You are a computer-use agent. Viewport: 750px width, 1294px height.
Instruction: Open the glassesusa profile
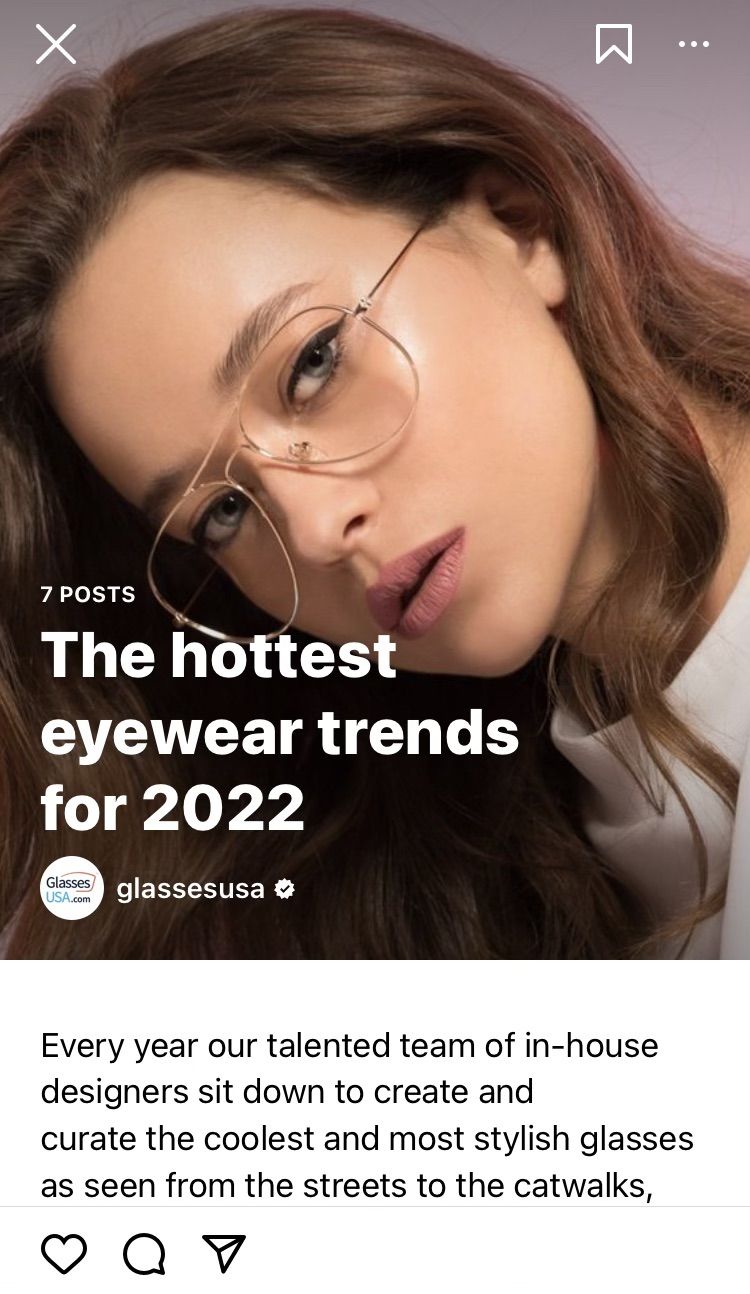pos(190,888)
